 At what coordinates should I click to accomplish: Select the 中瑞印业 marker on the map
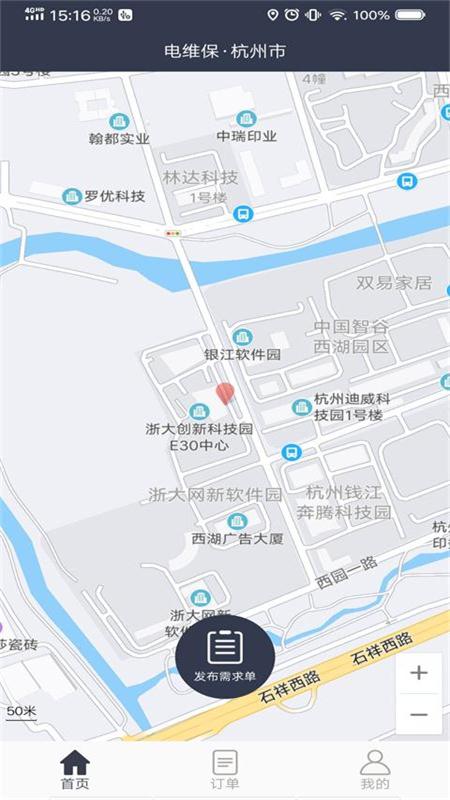point(246,119)
